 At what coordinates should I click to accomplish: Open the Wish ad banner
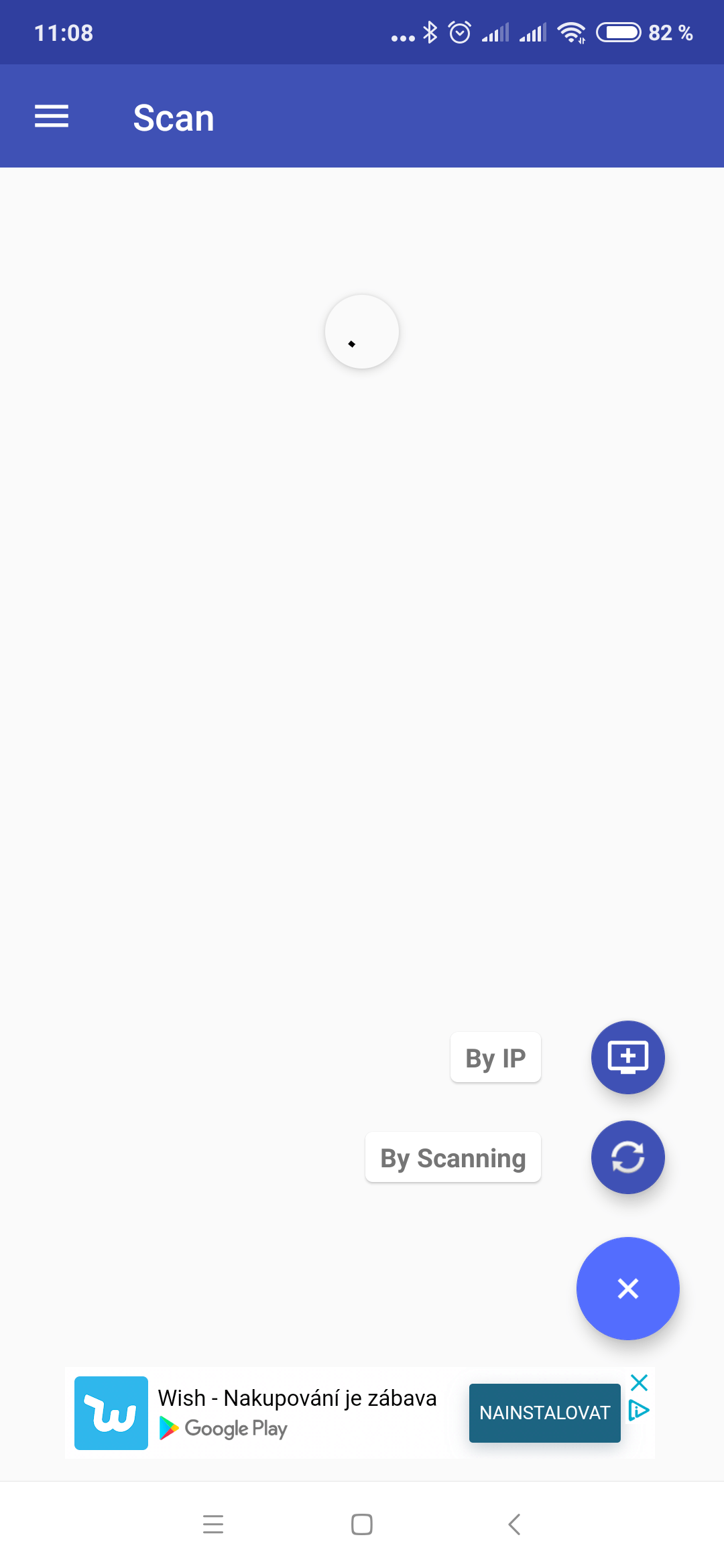268,1413
